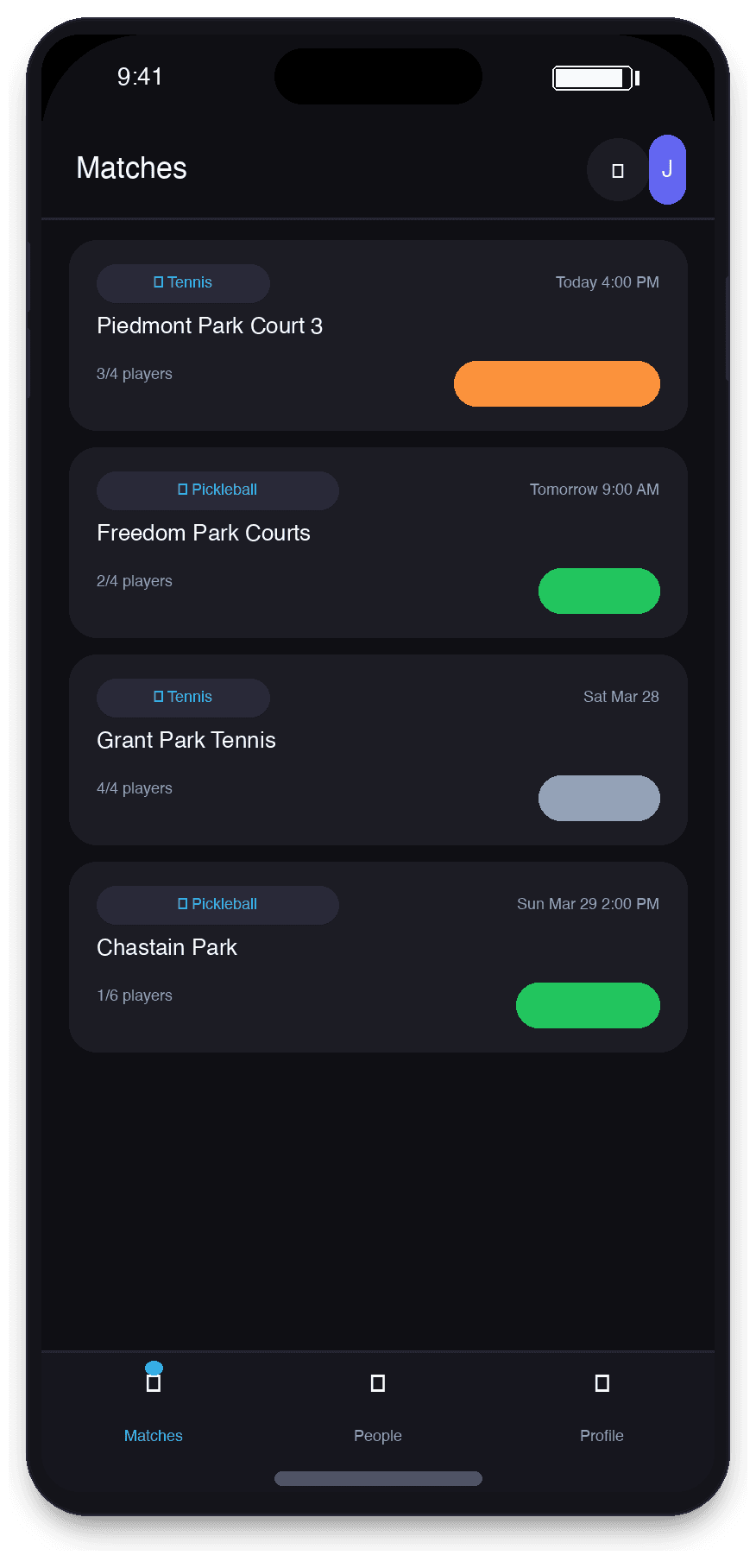Select the Tennis badge on Piedmont Park Court 3
This screenshot has height=1568, width=756.
coord(183,282)
